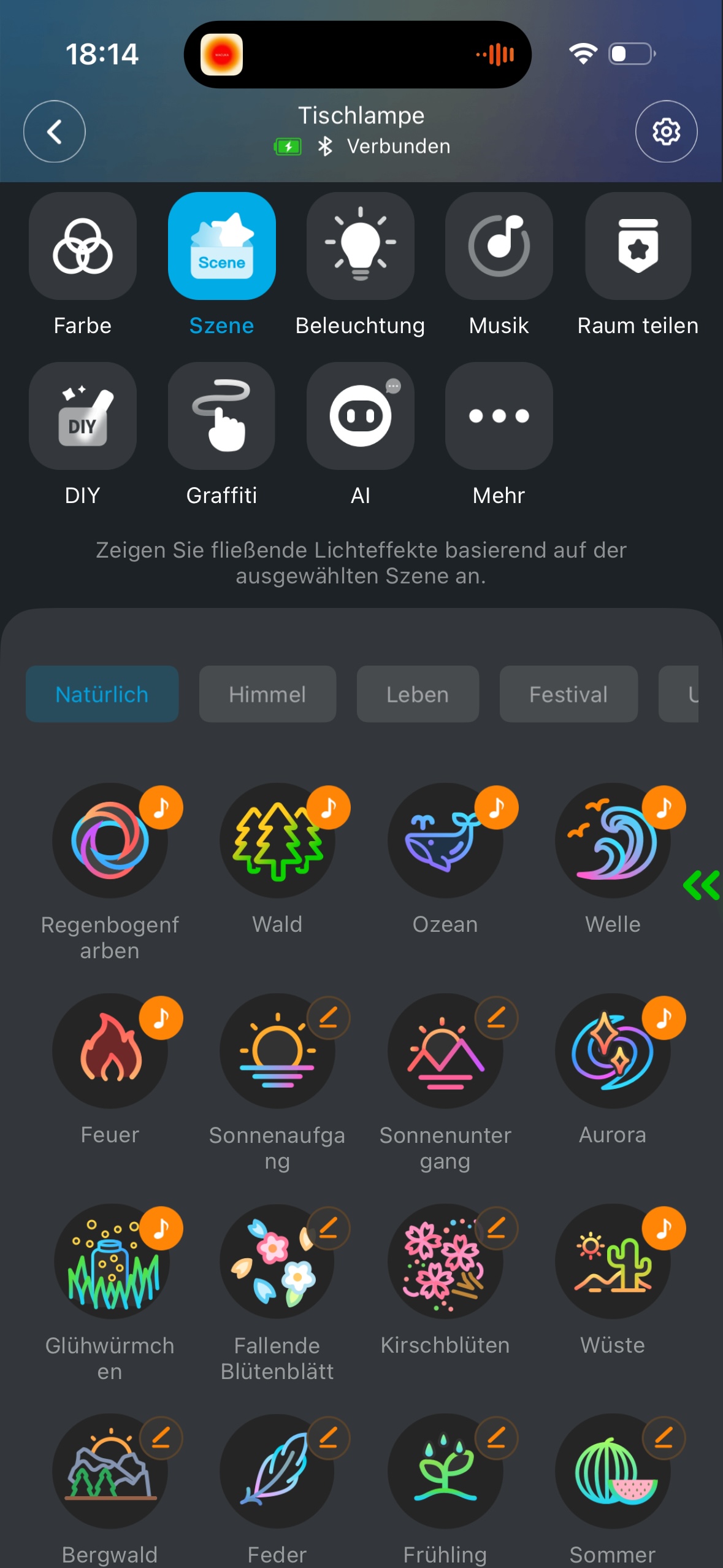
Task: Open Raum teilen
Action: 638,247
